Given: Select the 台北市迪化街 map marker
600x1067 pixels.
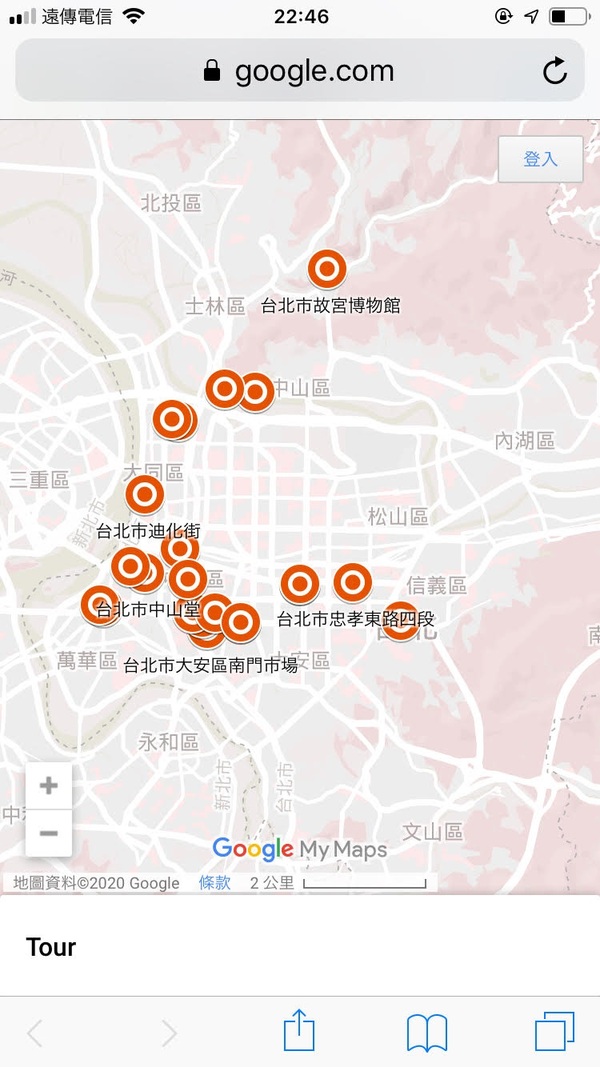Looking at the screenshot, I should click(145, 494).
